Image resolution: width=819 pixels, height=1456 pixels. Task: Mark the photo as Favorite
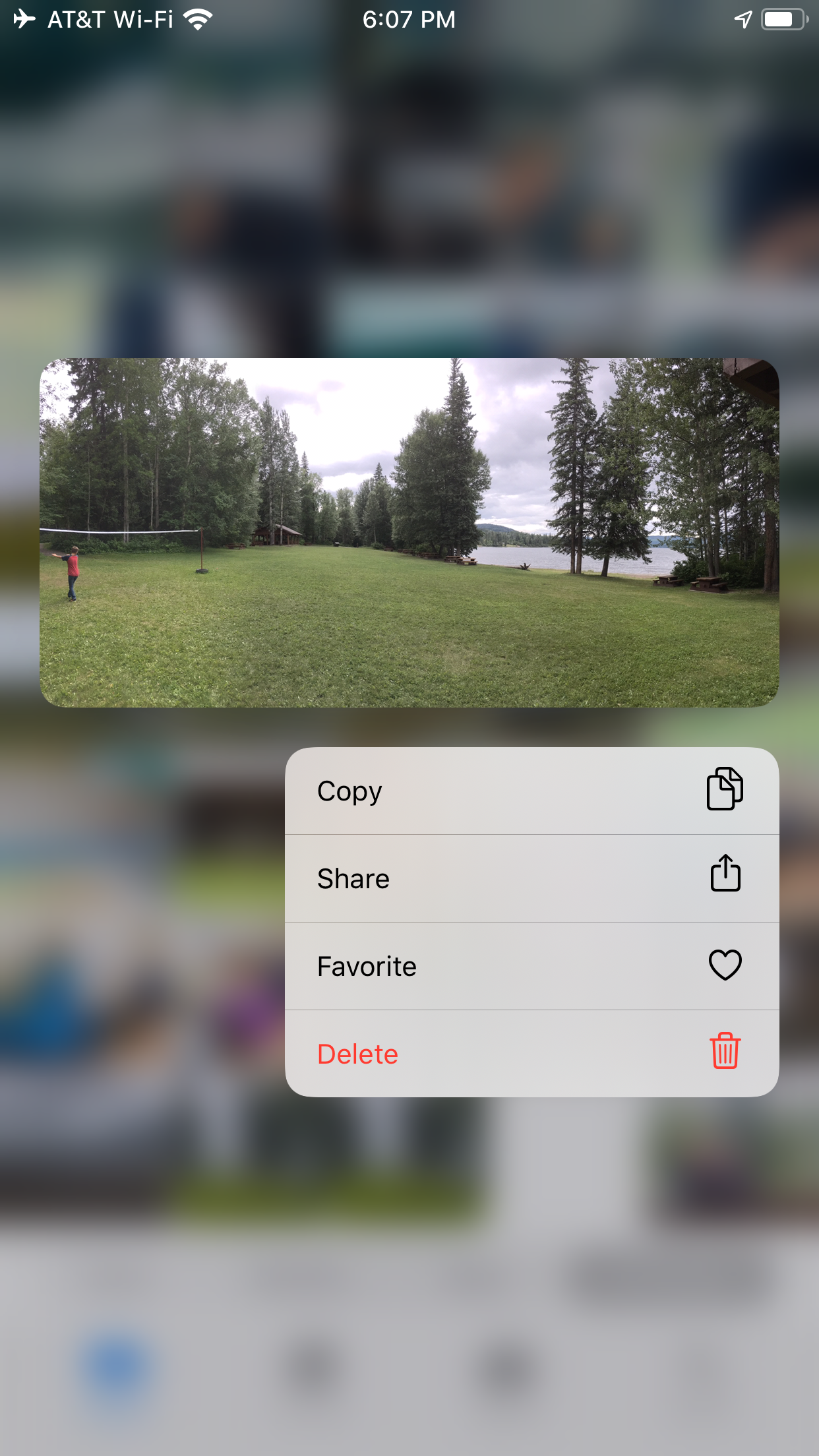coord(531,966)
